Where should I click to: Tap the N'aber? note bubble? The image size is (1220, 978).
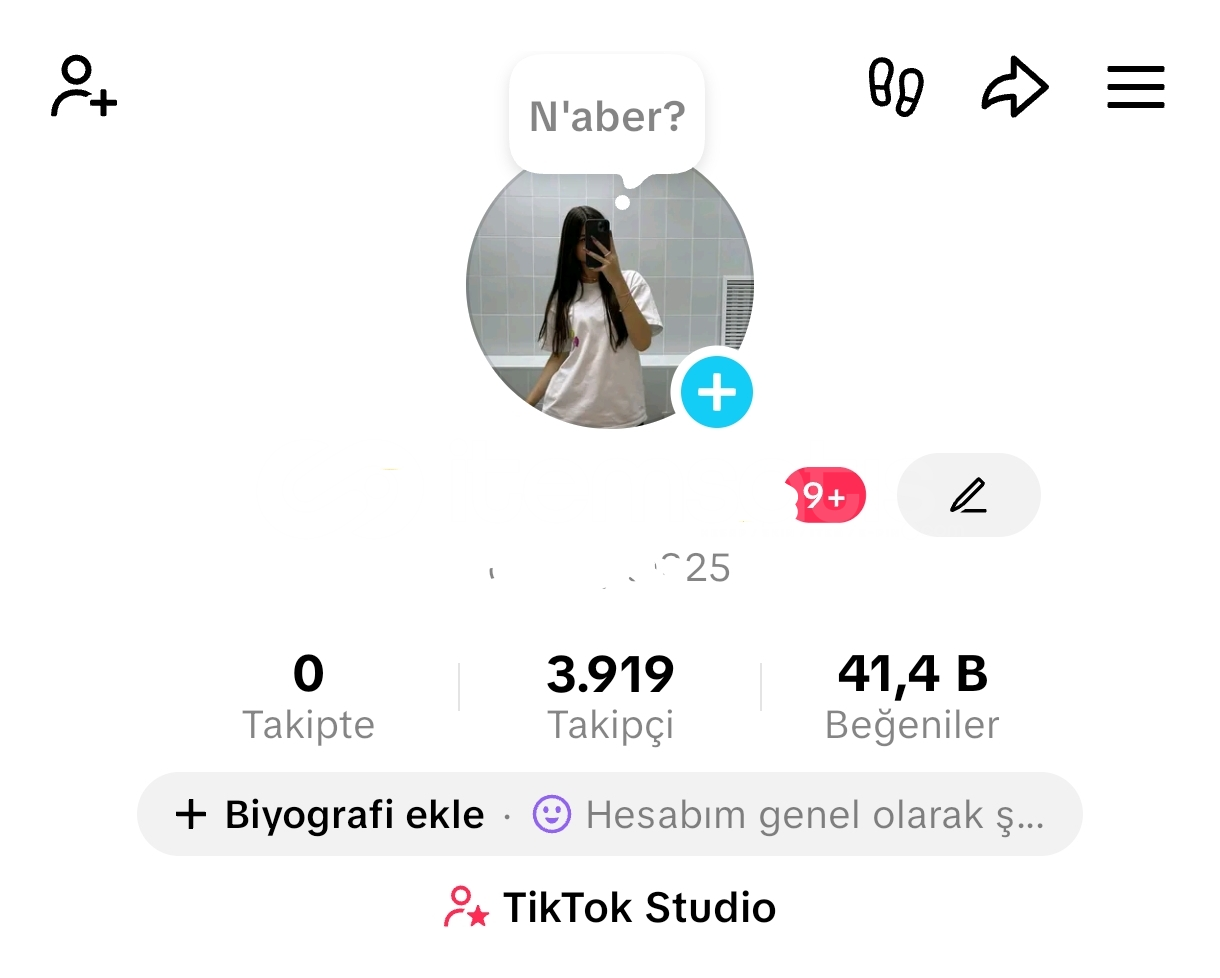(607, 117)
